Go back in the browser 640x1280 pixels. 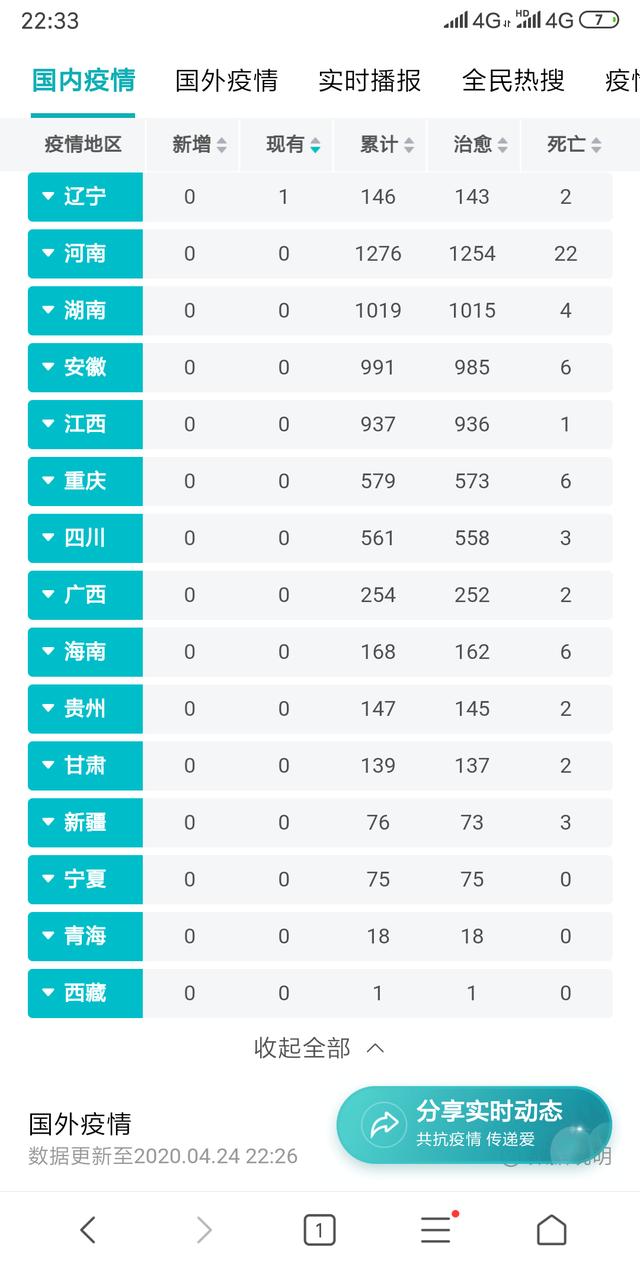pos(88,1230)
